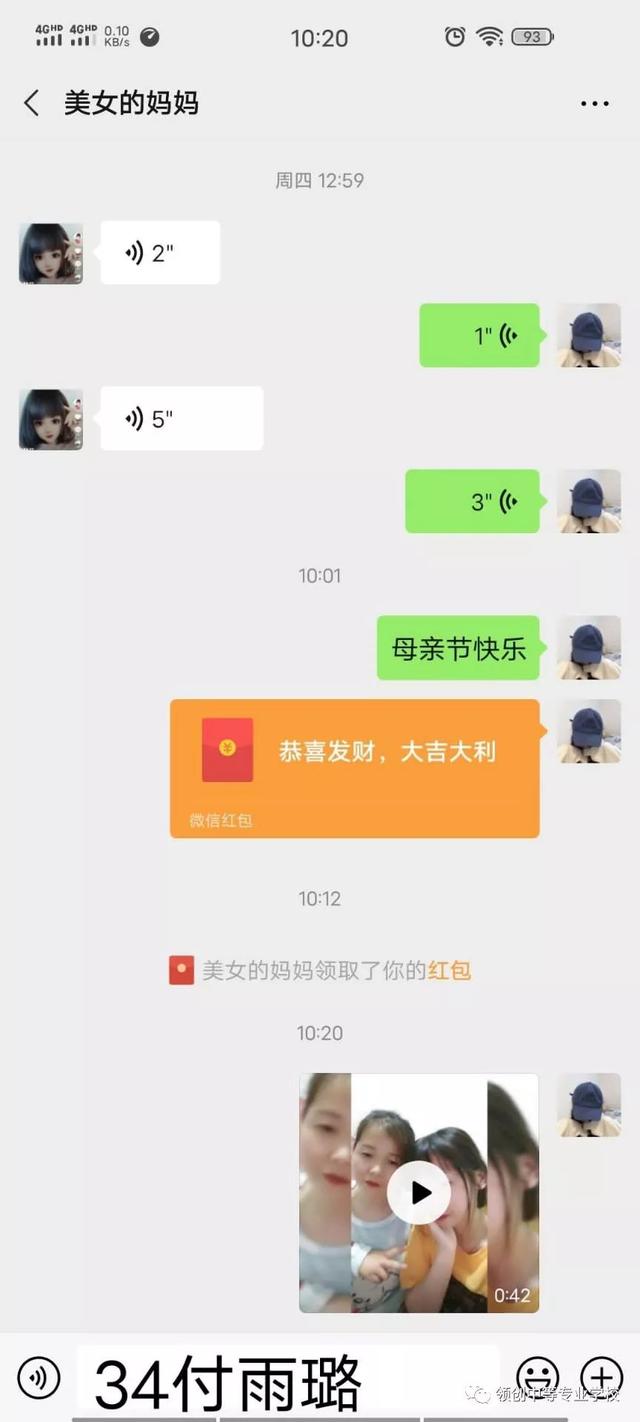Go back from the chat
The width and height of the screenshot is (640, 1422).
(x=32, y=103)
